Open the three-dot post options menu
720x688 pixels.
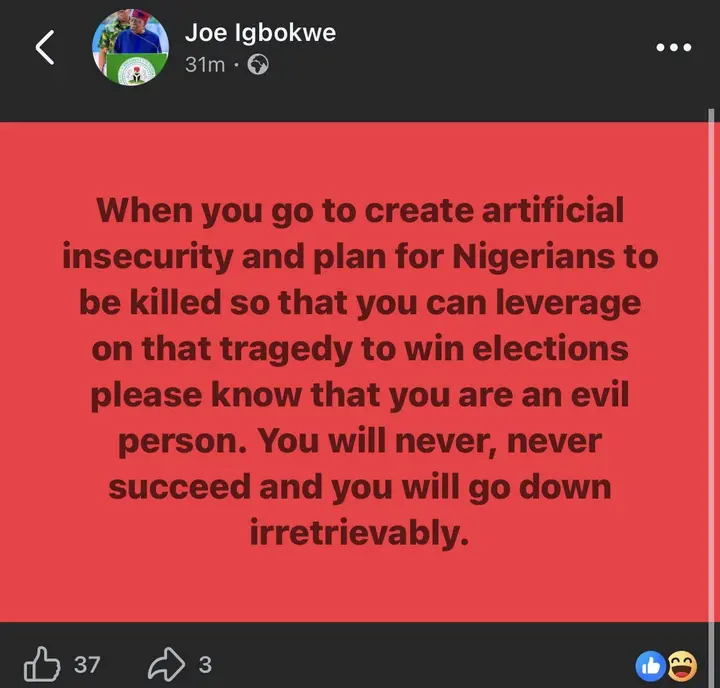point(673,47)
